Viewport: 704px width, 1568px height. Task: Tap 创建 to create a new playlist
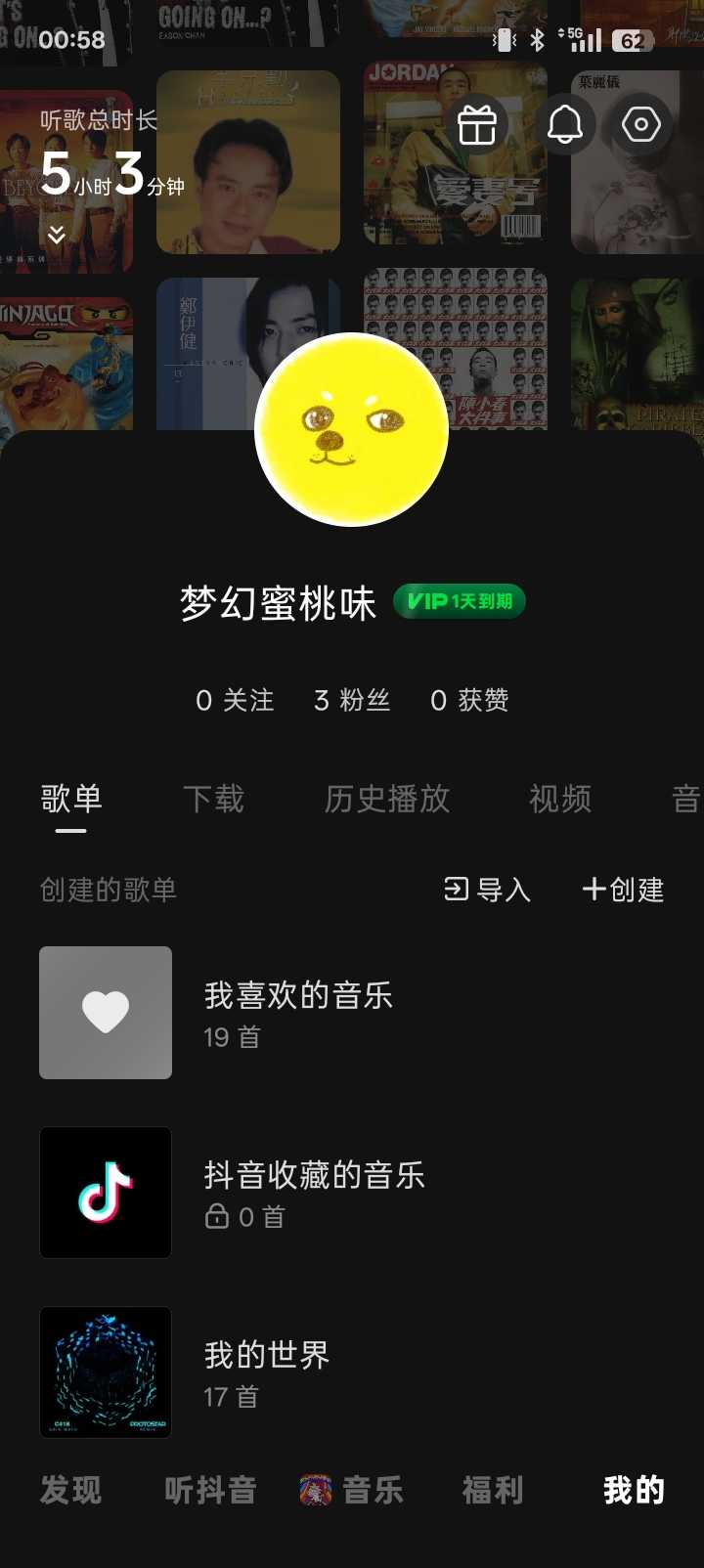tap(623, 890)
